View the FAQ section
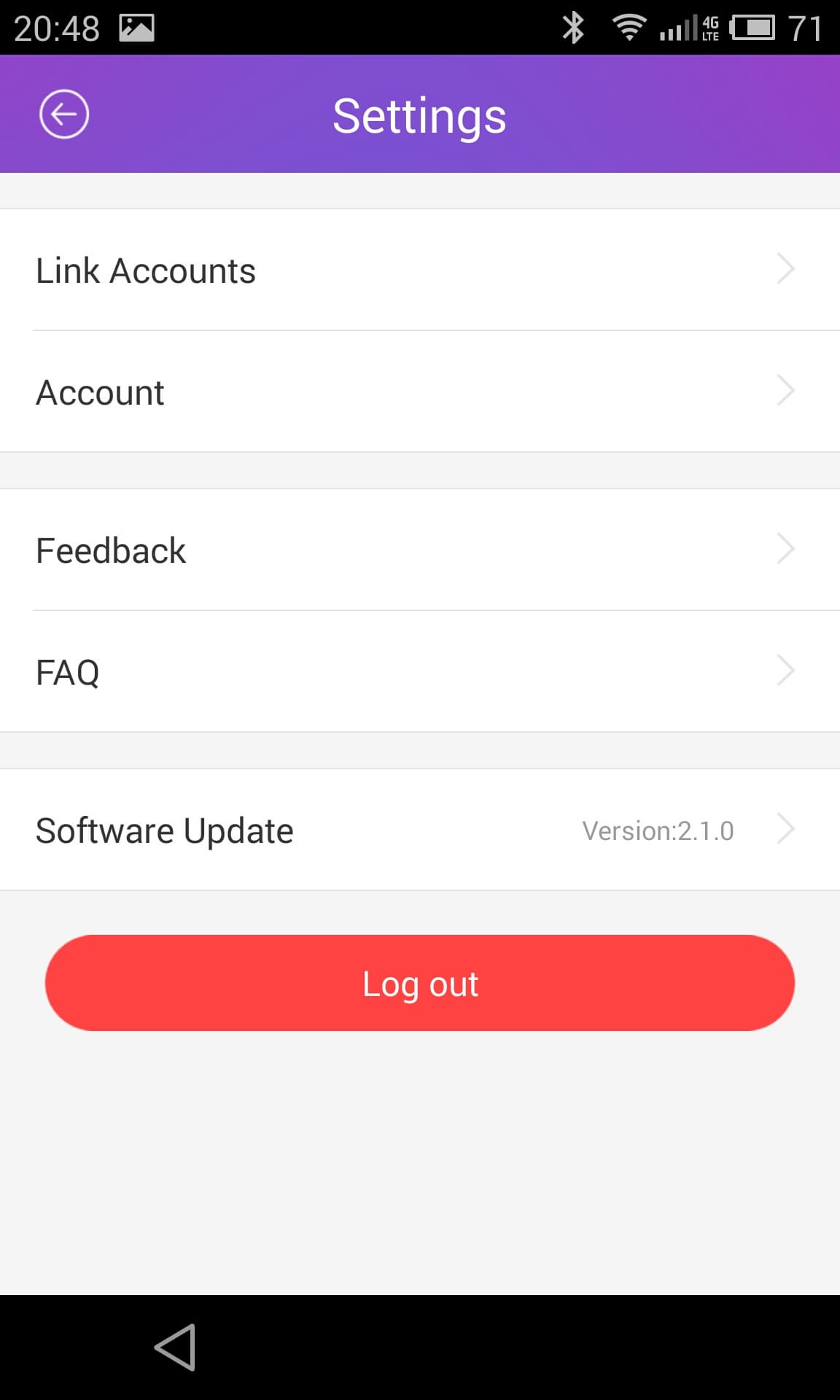The image size is (840, 1400). pyautogui.click(x=420, y=672)
